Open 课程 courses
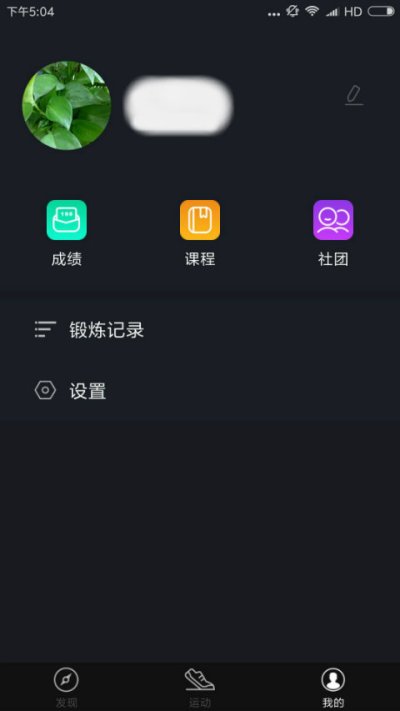This screenshot has height=711, width=400. (200, 233)
